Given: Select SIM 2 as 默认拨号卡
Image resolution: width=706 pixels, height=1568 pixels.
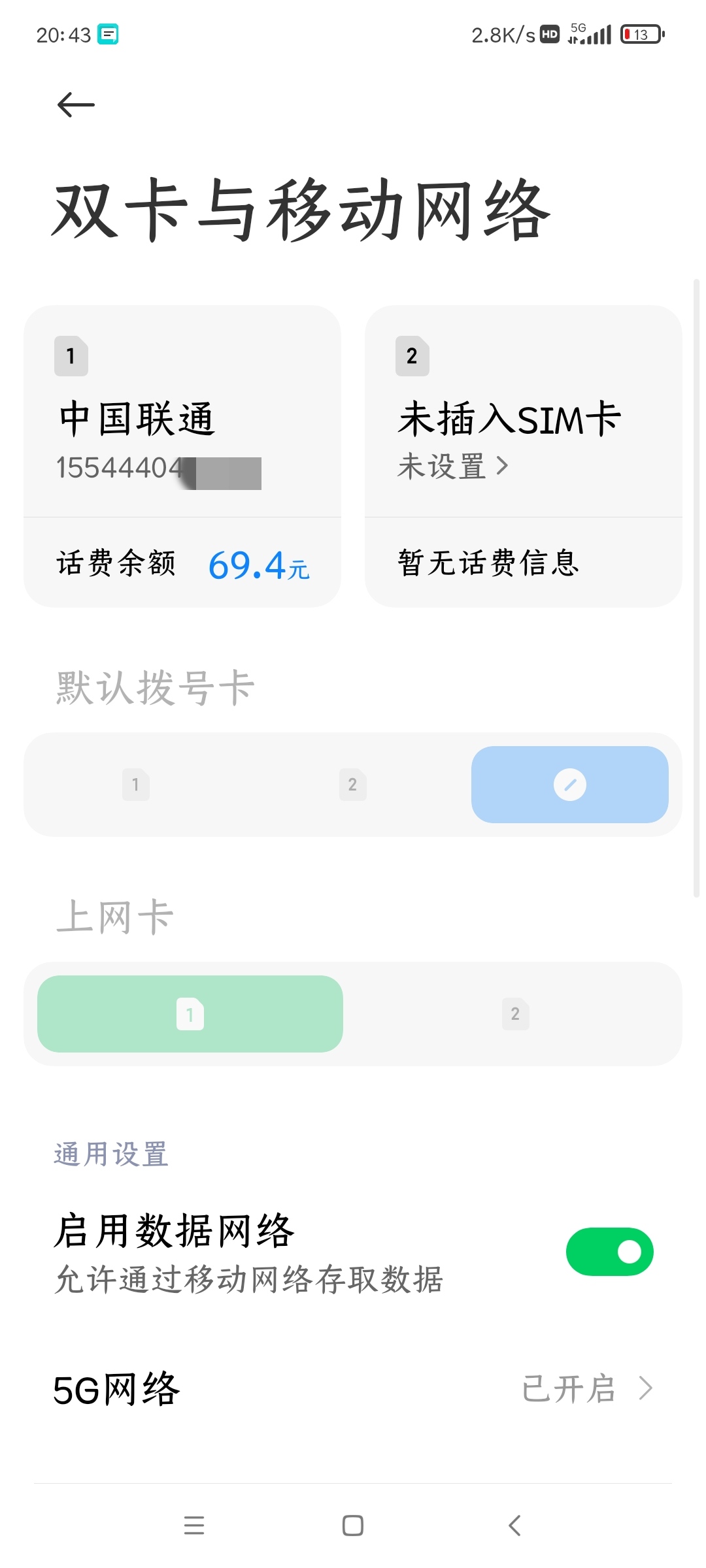Looking at the screenshot, I should point(353,784).
